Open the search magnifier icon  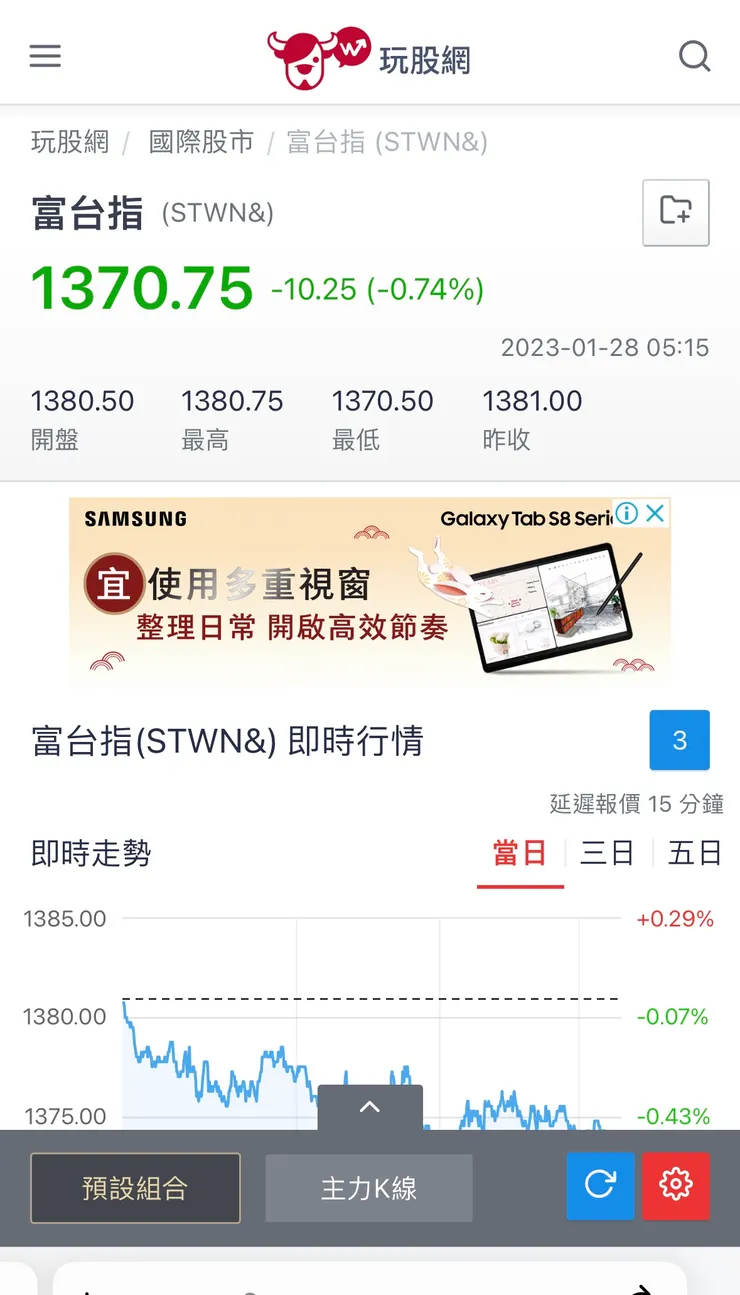pos(694,56)
